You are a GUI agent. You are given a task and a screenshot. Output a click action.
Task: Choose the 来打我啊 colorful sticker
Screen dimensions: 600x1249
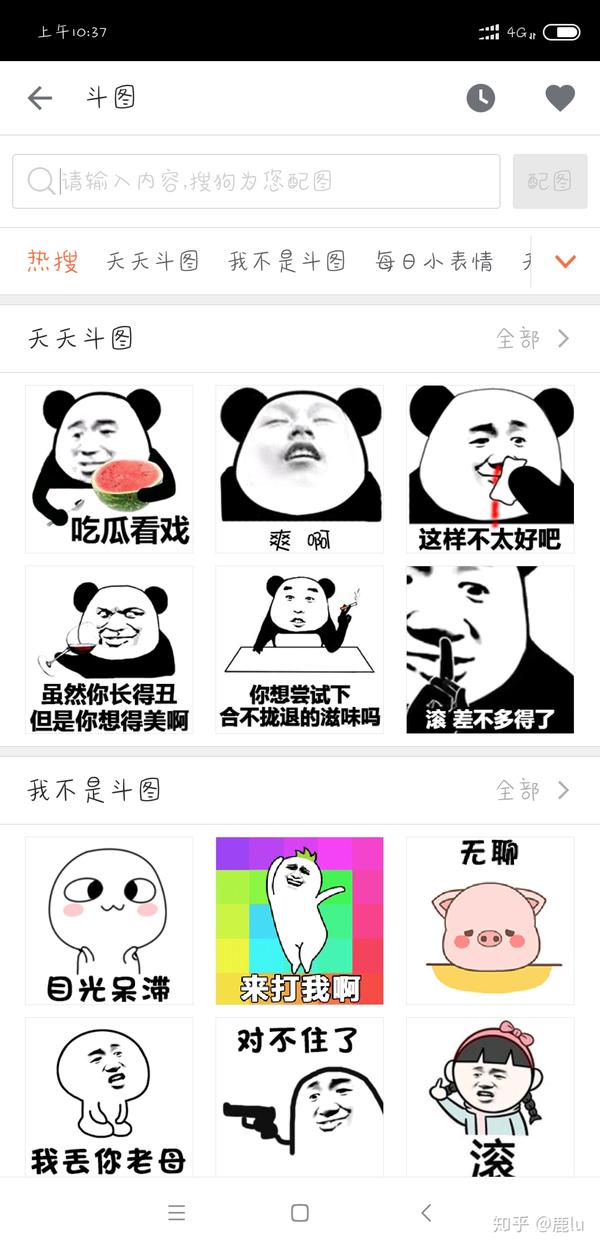point(299,920)
